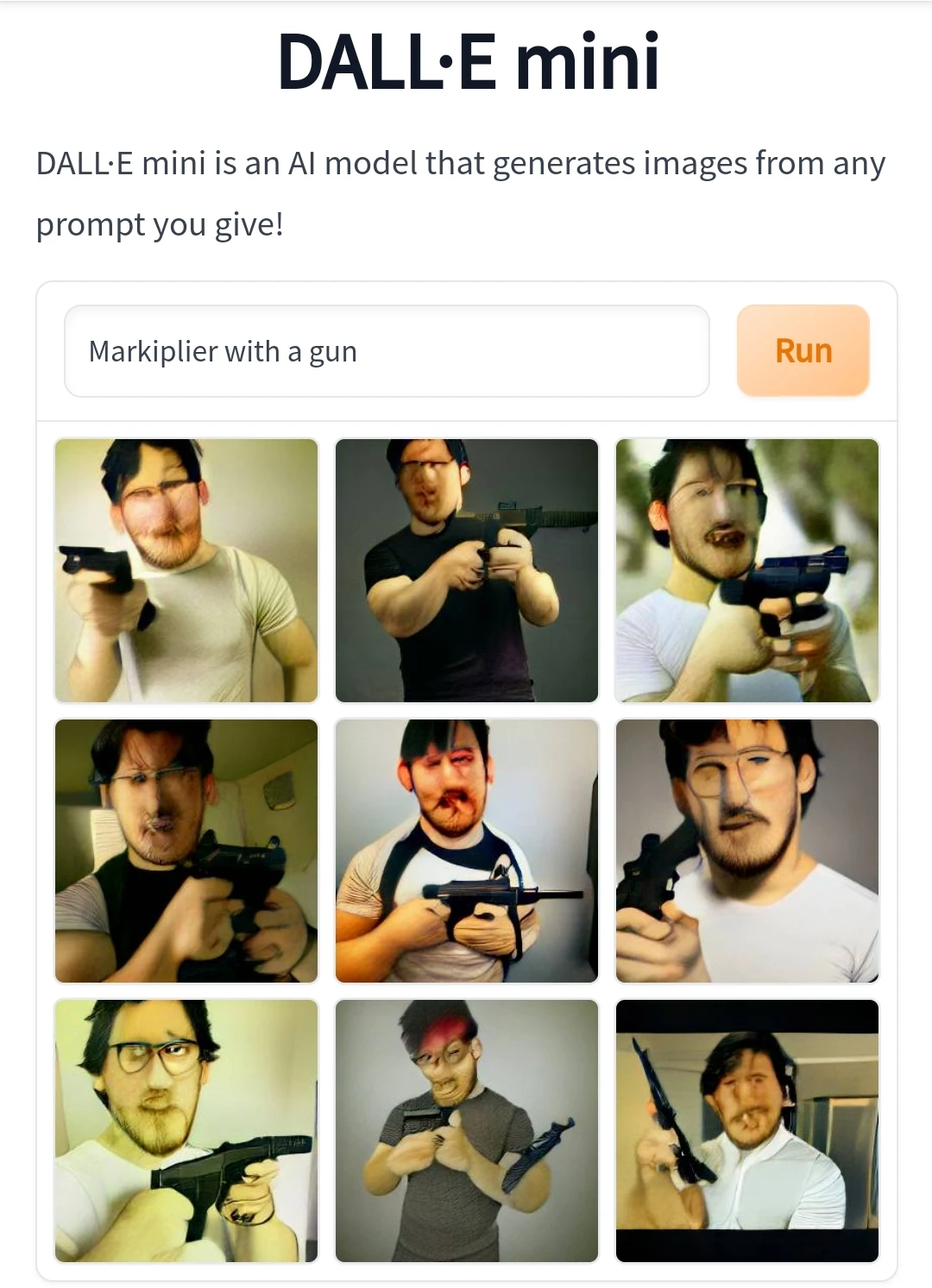Click Run to regenerate the images
Screen dimensions: 932x1288
802,350
